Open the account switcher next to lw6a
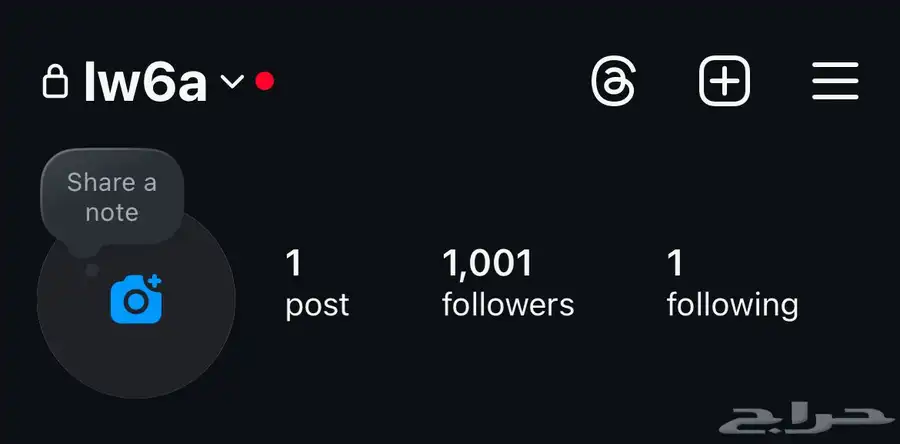 pos(232,82)
